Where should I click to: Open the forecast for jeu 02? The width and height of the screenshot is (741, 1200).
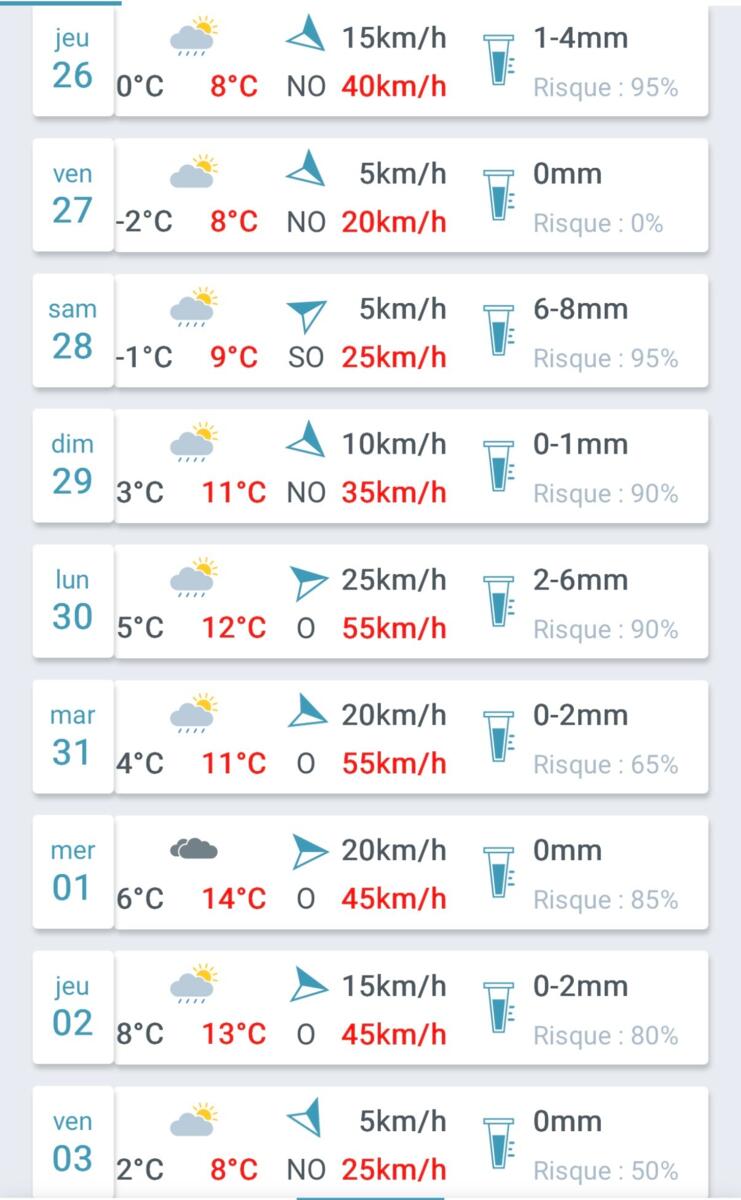point(370,1008)
